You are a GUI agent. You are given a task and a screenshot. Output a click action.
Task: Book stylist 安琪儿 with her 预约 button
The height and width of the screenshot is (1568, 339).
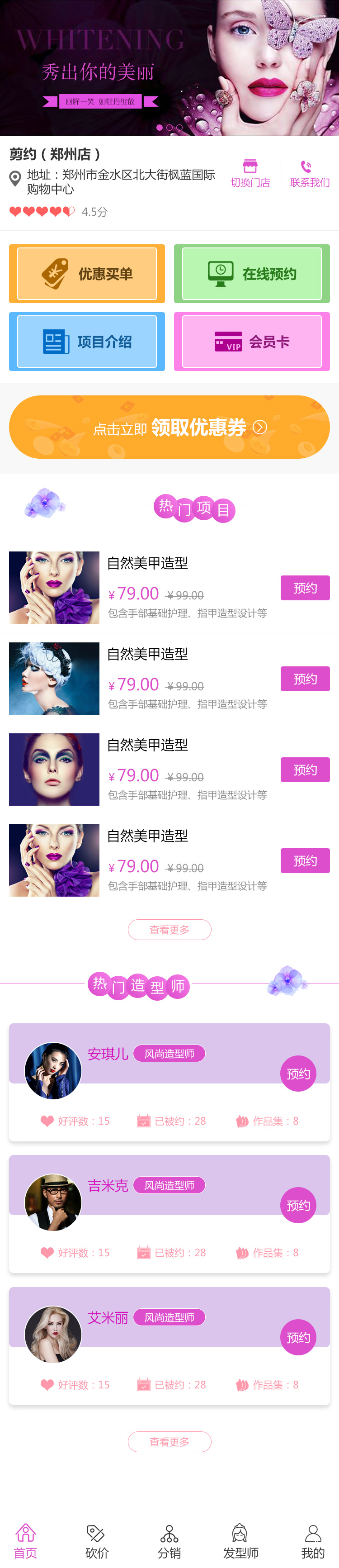tap(298, 1074)
